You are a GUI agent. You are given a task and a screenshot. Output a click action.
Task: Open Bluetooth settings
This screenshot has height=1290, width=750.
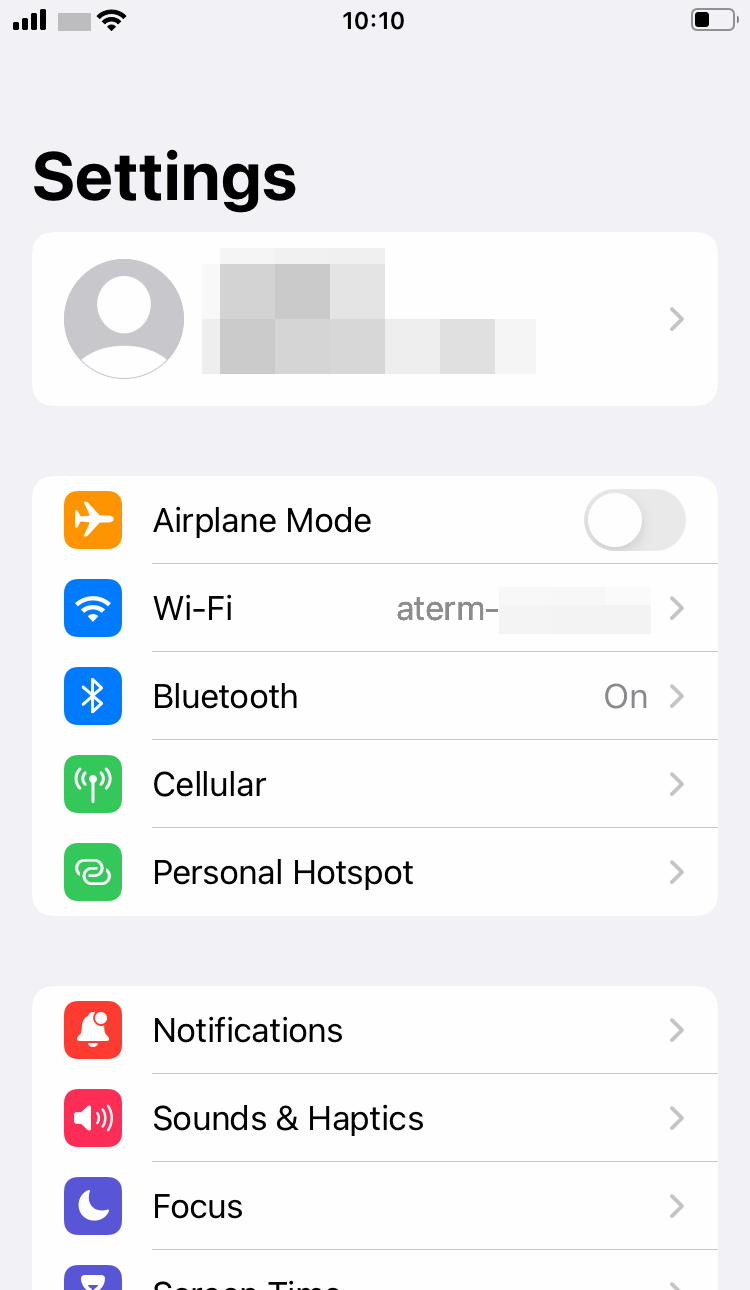point(375,696)
